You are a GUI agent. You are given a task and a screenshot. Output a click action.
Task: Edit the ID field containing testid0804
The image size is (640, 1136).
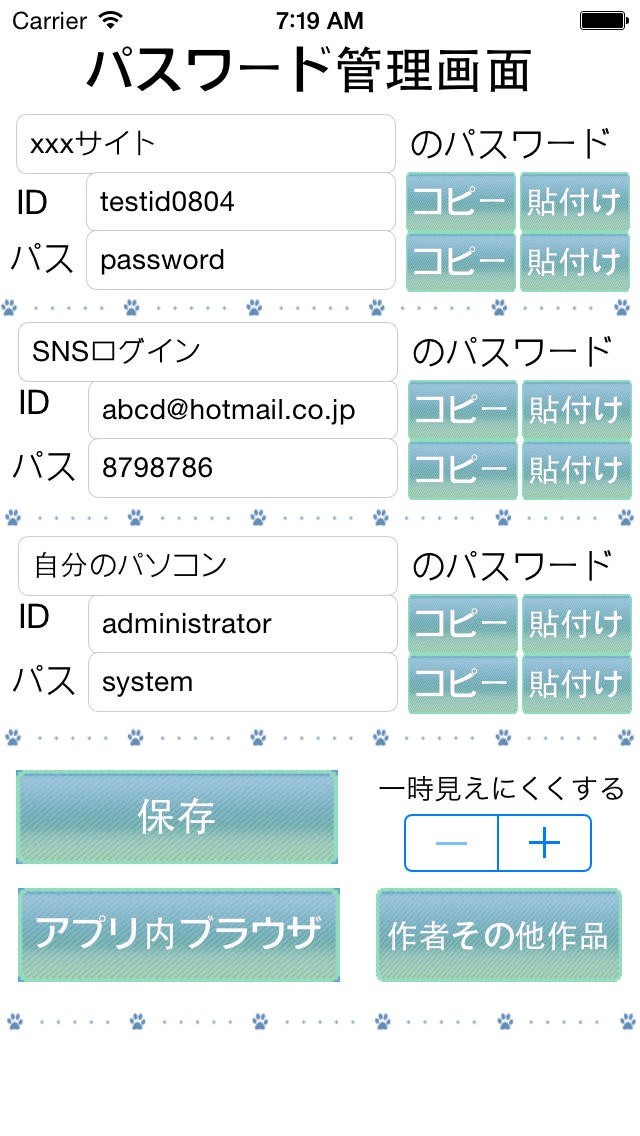pyautogui.click(x=240, y=202)
